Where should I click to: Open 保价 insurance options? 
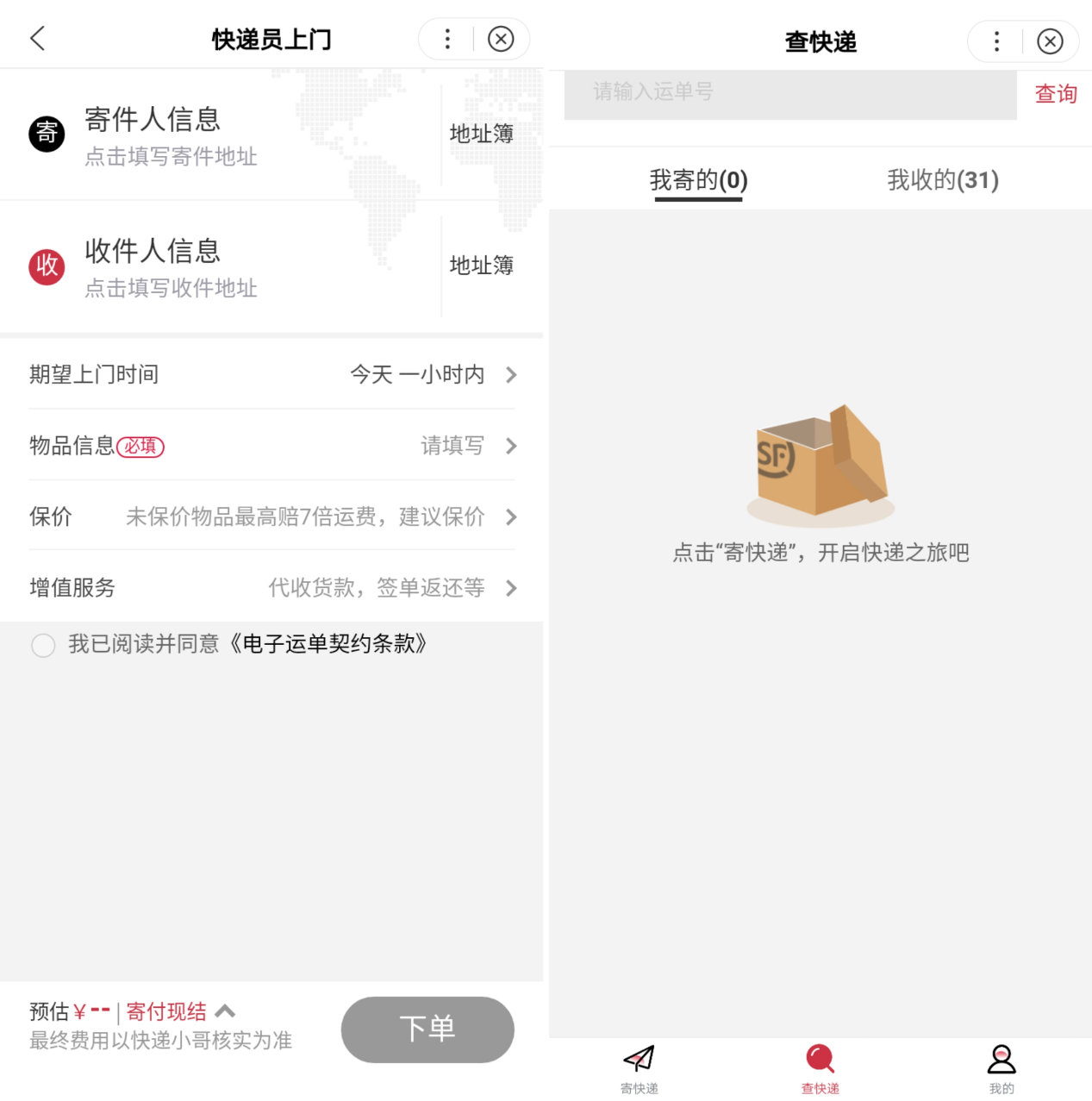pos(272,516)
